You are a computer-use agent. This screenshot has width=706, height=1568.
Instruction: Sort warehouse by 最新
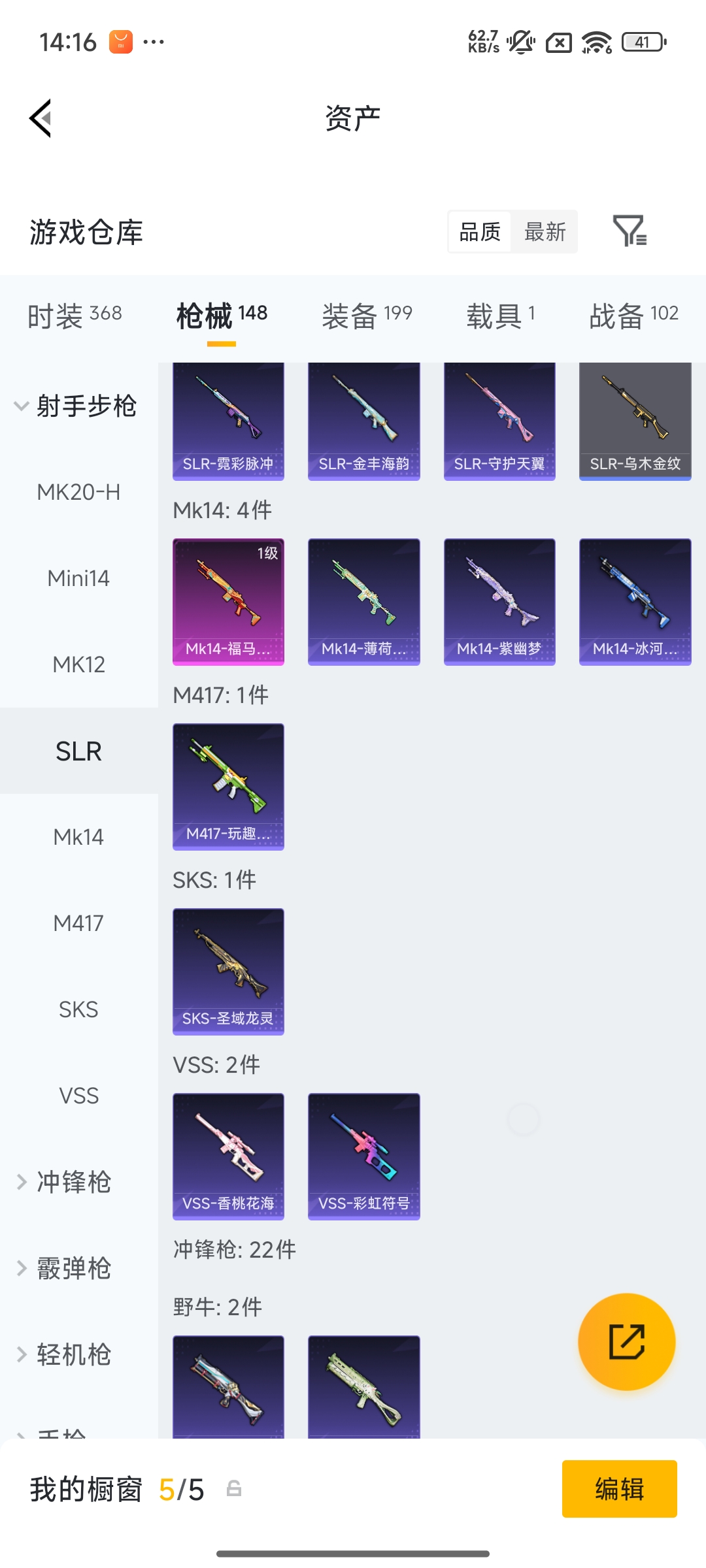coord(545,232)
